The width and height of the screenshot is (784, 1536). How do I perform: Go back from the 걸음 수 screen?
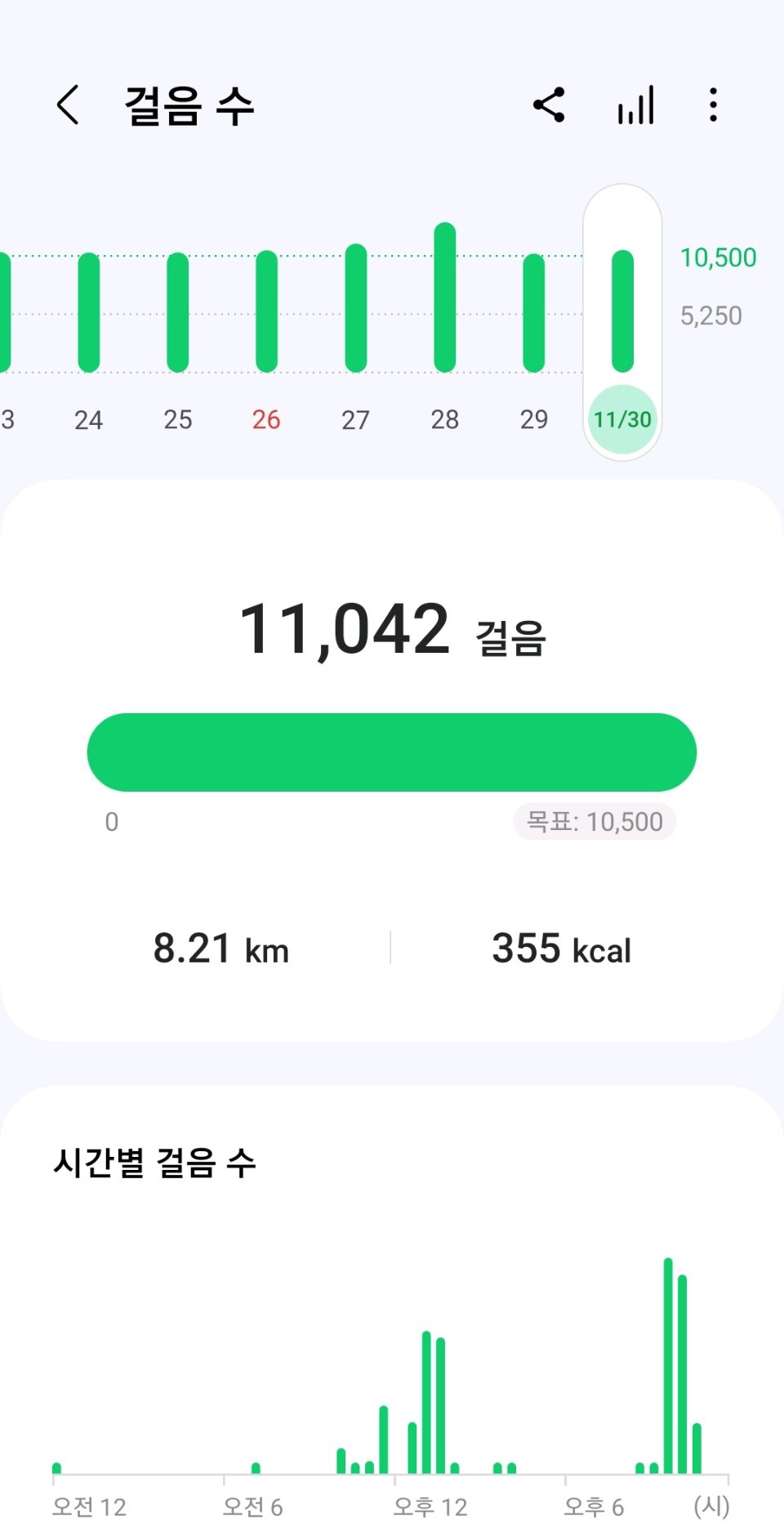(x=69, y=105)
